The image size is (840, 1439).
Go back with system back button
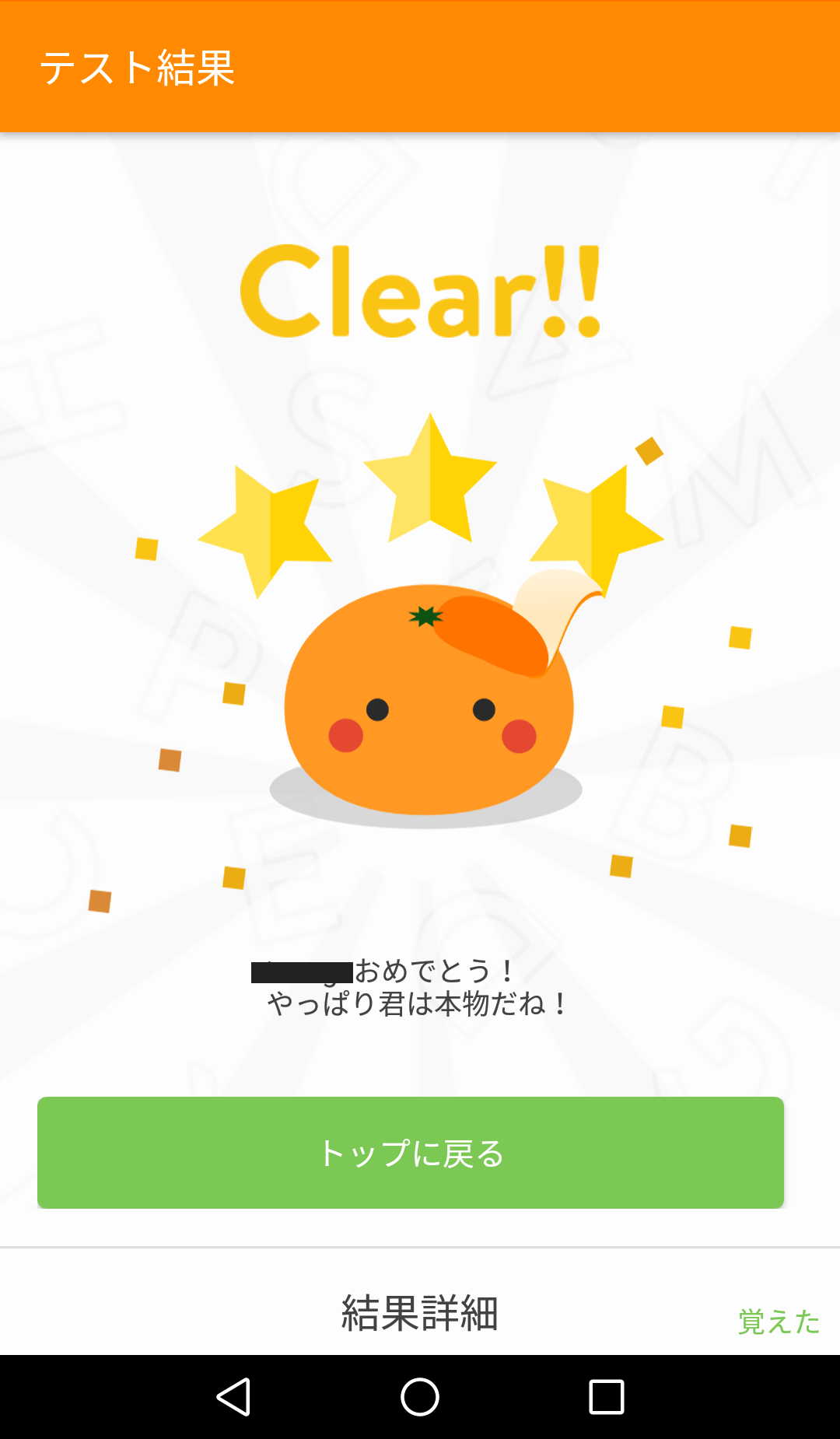(233, 1397)
